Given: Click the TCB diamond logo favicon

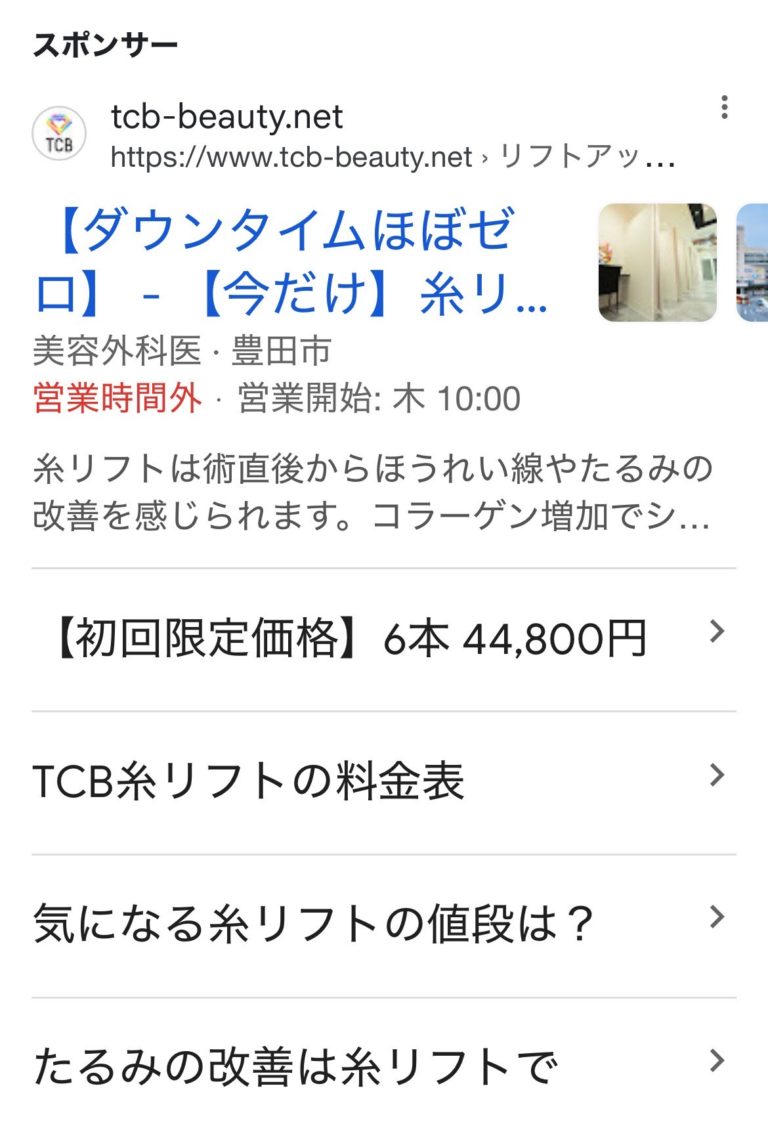Looking at the screenshot, I should [x=57, y=131].
